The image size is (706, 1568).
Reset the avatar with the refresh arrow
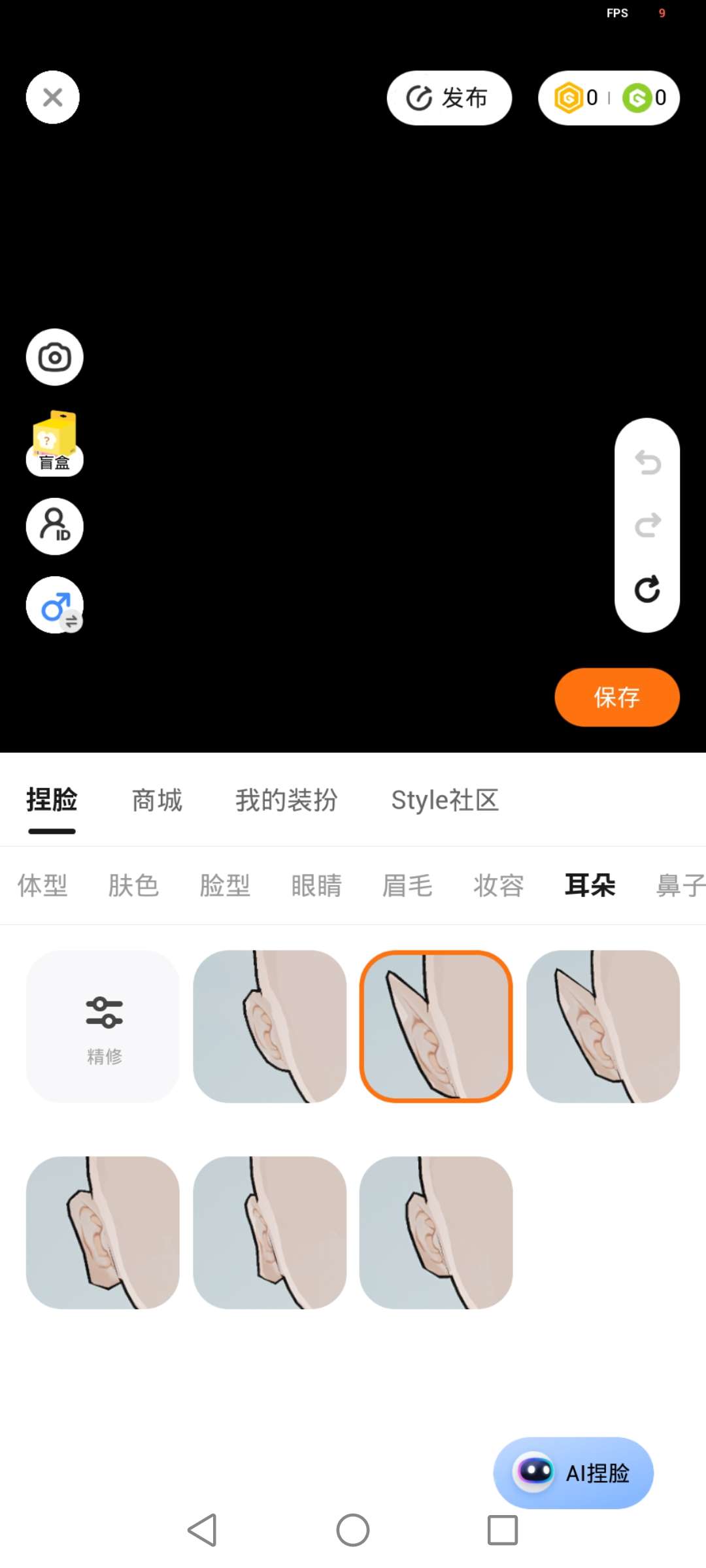(647, 590)
